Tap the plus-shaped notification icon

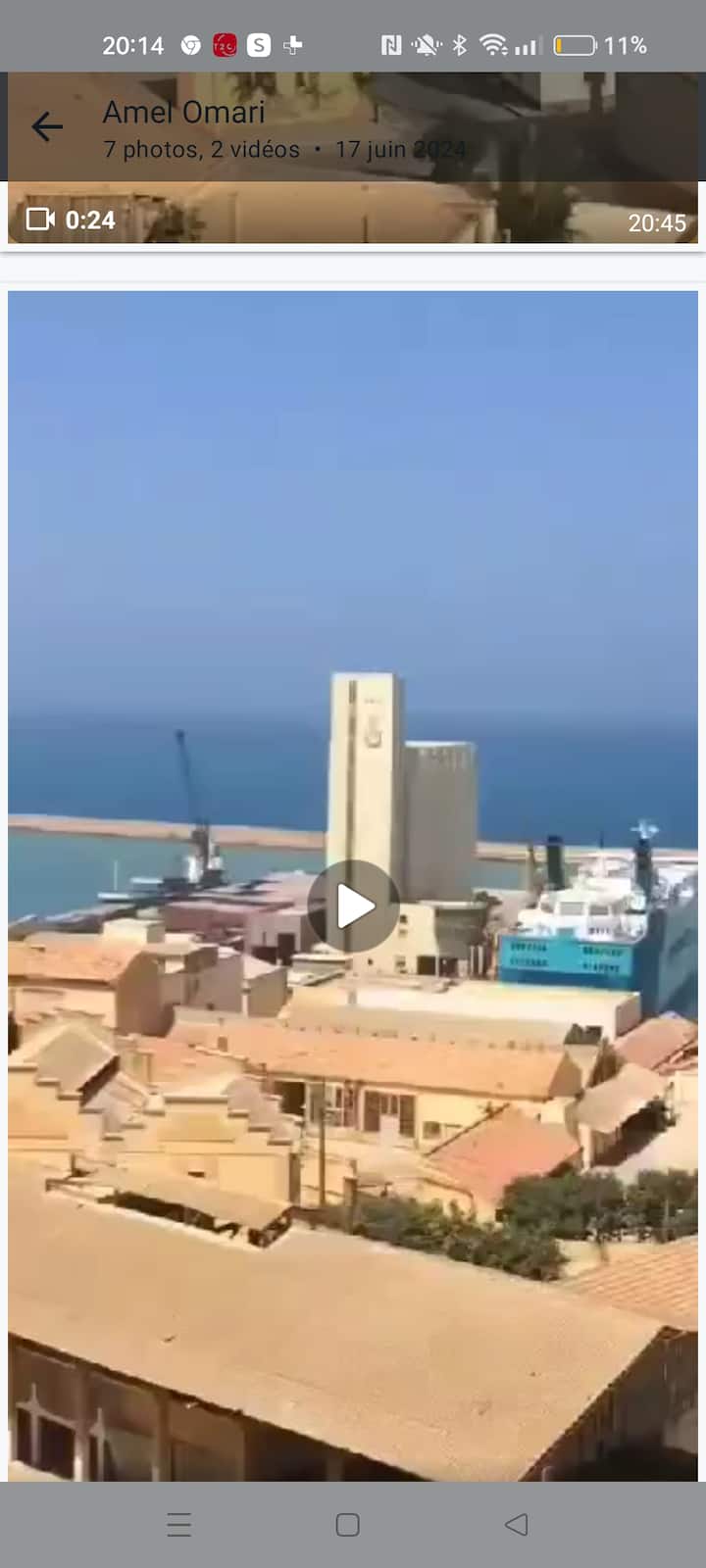click(x=292, y=44)
